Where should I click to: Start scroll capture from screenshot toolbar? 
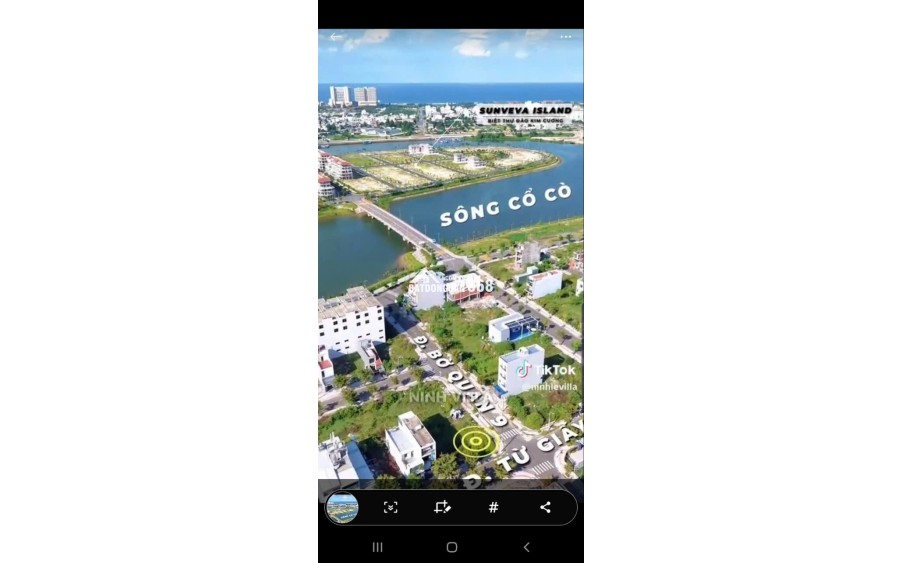coord(391,507)
